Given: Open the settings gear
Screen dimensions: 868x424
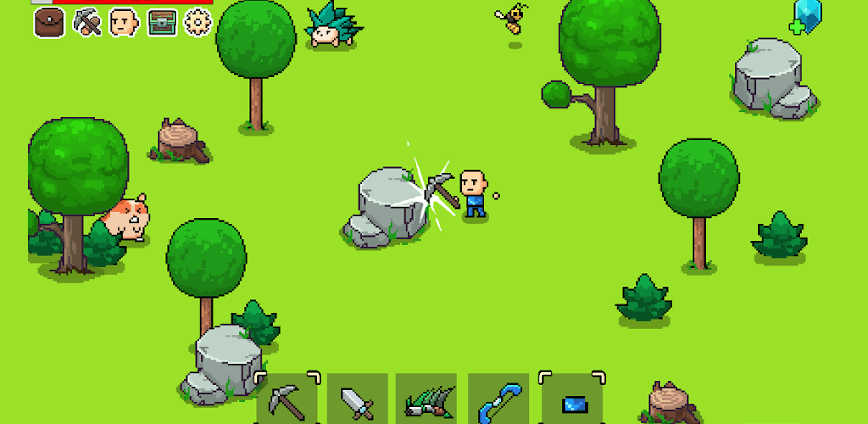Looking at the screenshot, I should coord(198,22).
